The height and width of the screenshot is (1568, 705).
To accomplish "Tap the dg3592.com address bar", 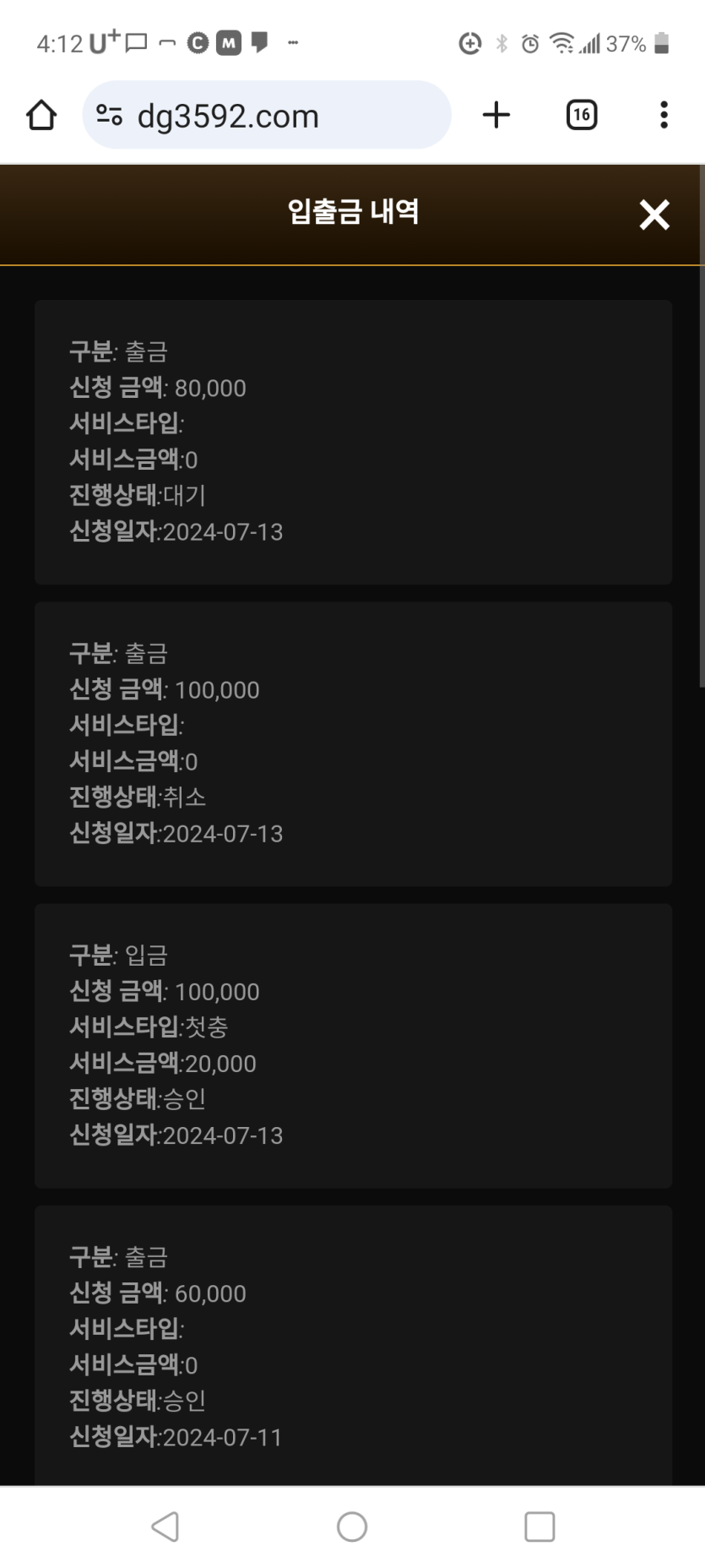I will (x=267, y=115).
